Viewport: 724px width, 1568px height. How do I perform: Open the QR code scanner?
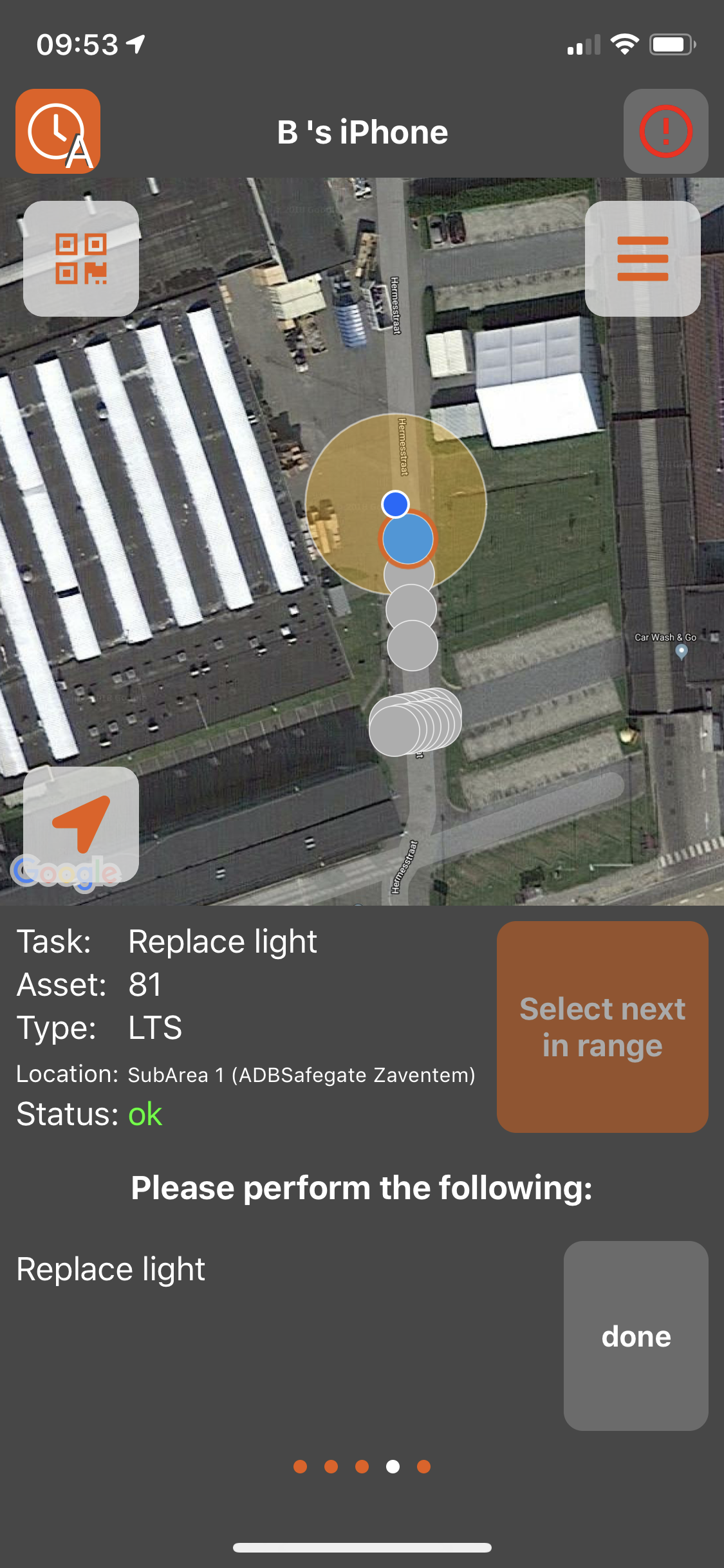coord(81,259)
